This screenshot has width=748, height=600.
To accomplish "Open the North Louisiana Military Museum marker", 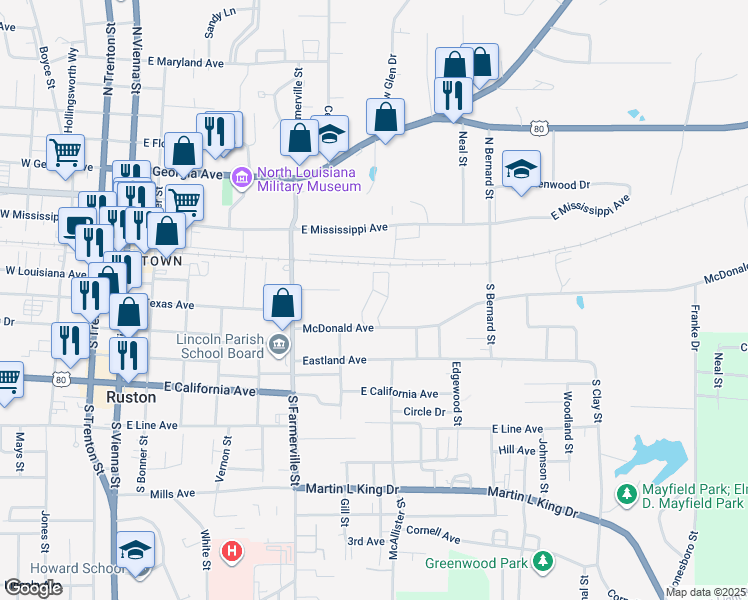I will pos(241,179).
